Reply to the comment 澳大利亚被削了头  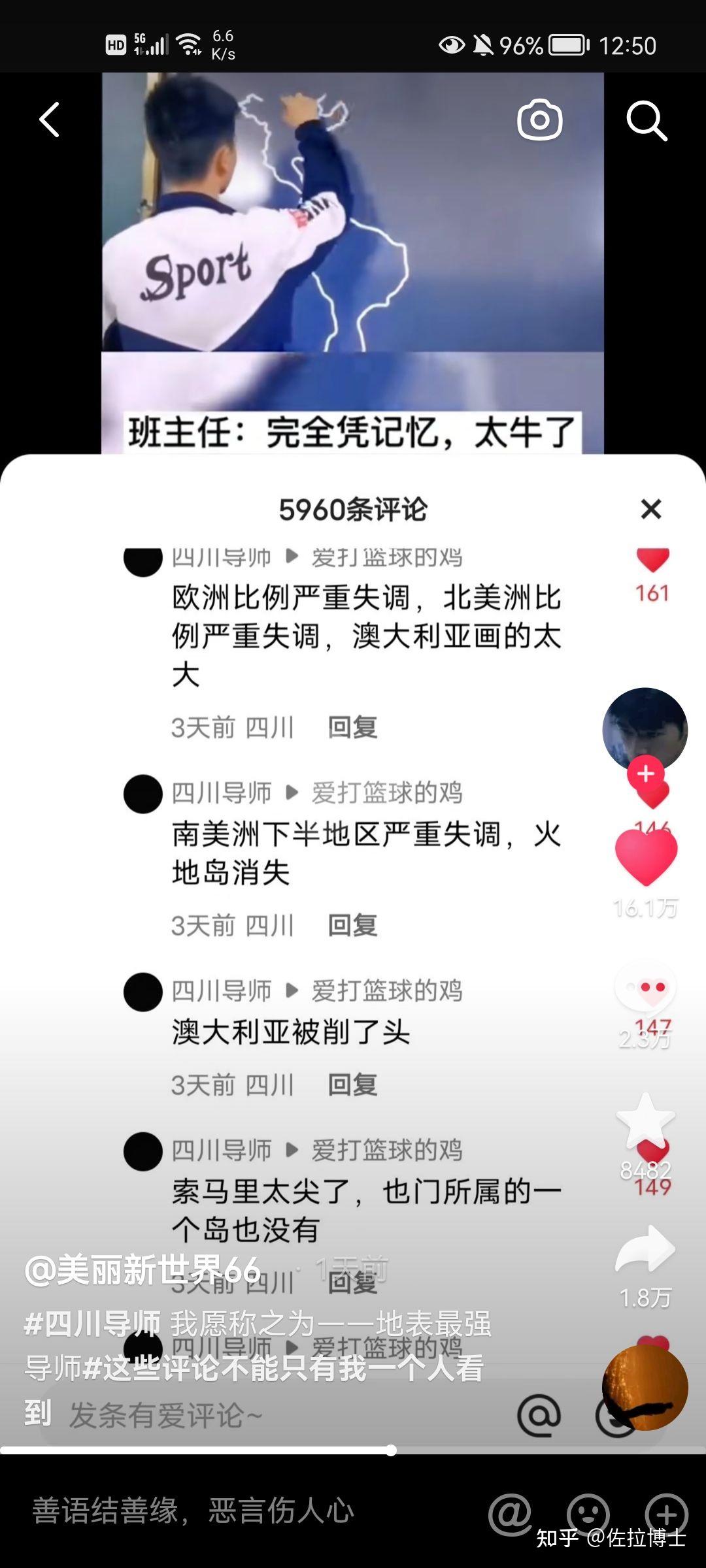352,1085
